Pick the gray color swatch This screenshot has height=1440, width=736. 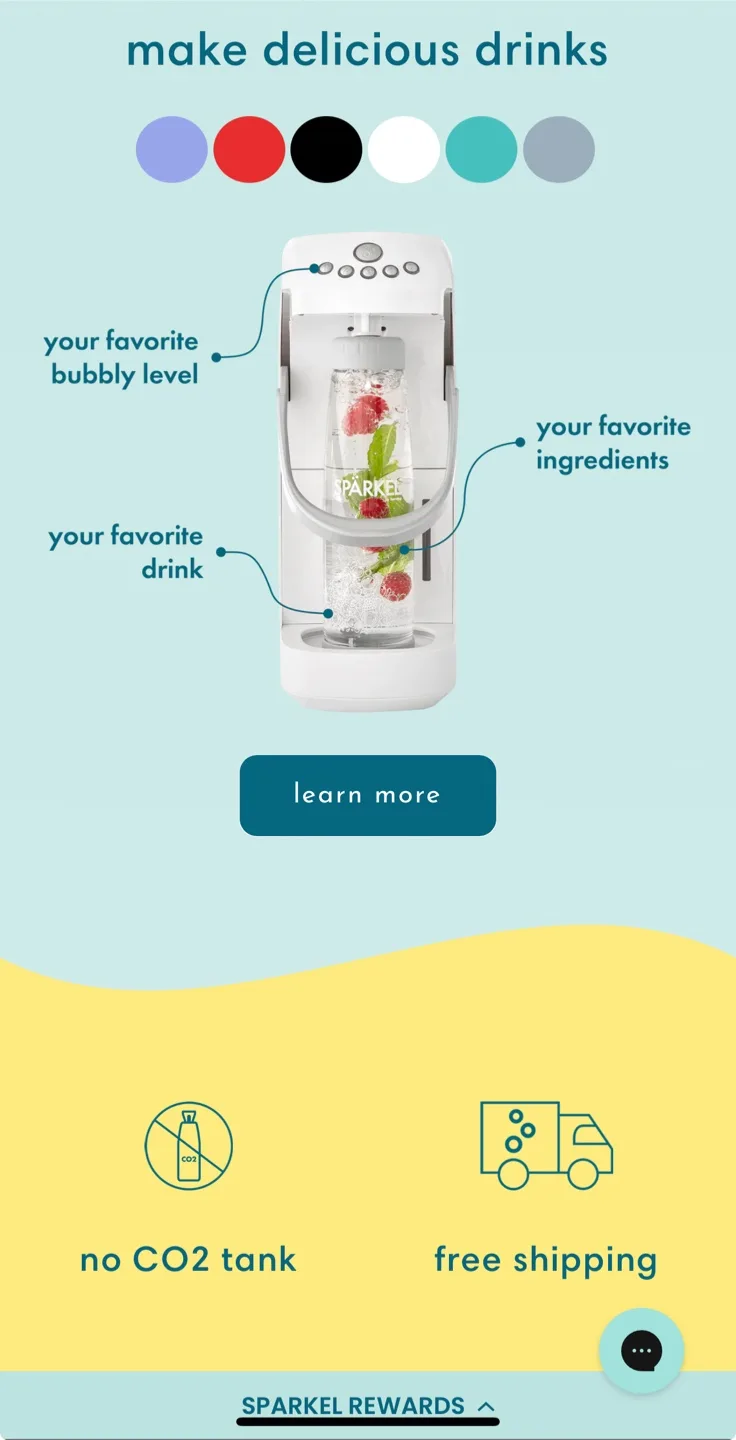pyautogui.click(x=559, y=150)
